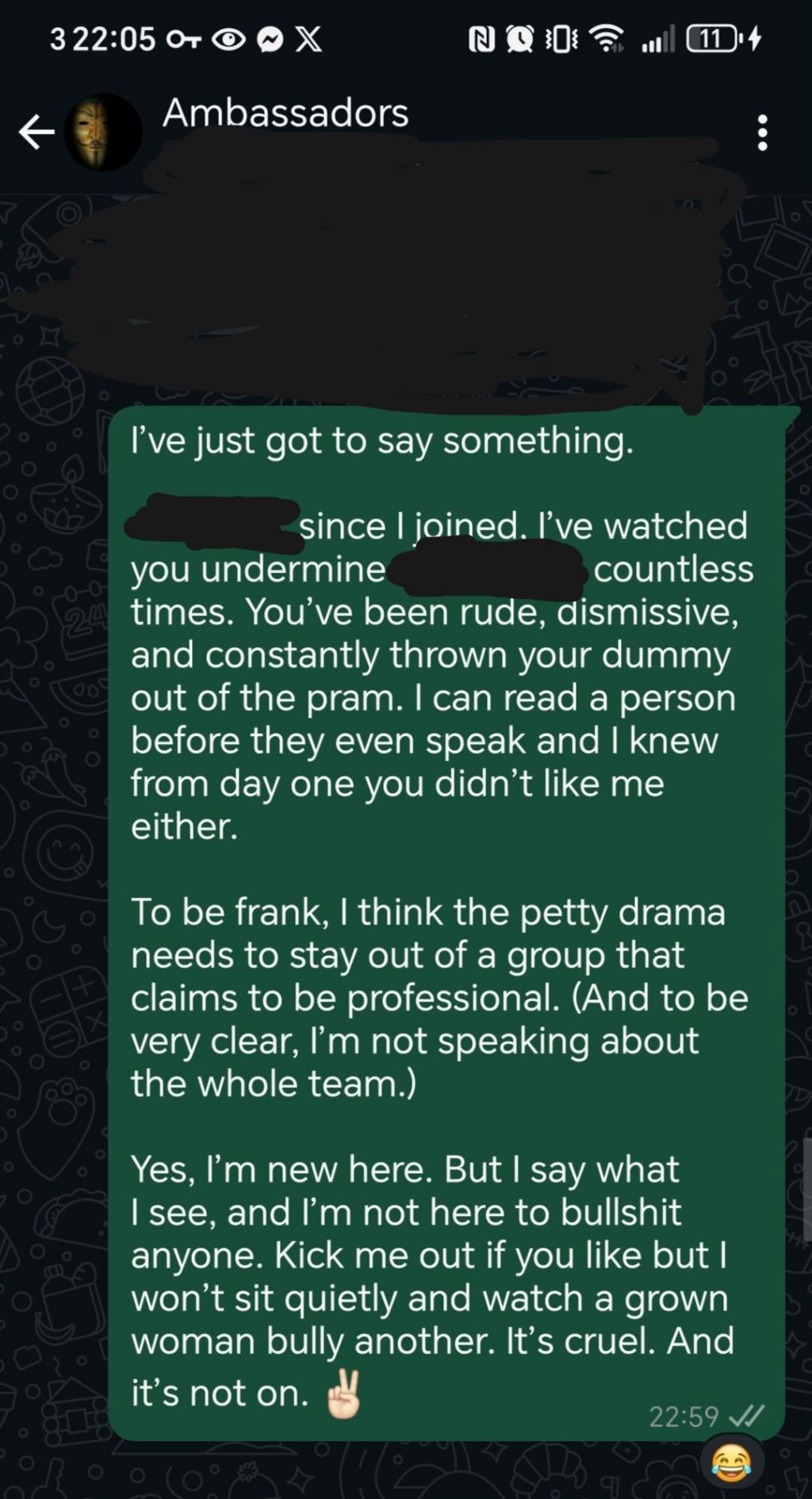Open the Ambassadors group info
This screenshot has height=1499, width=812.
285,113
